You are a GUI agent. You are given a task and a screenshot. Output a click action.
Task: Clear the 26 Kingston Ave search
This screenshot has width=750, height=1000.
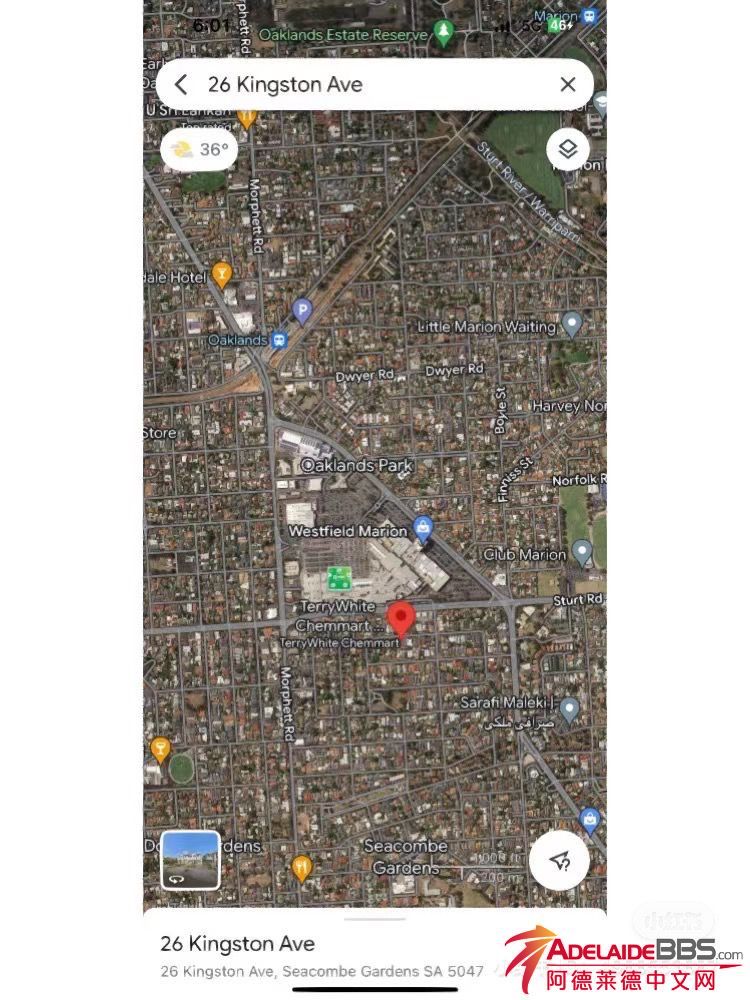pyautogui.click(x=568, y=85)
